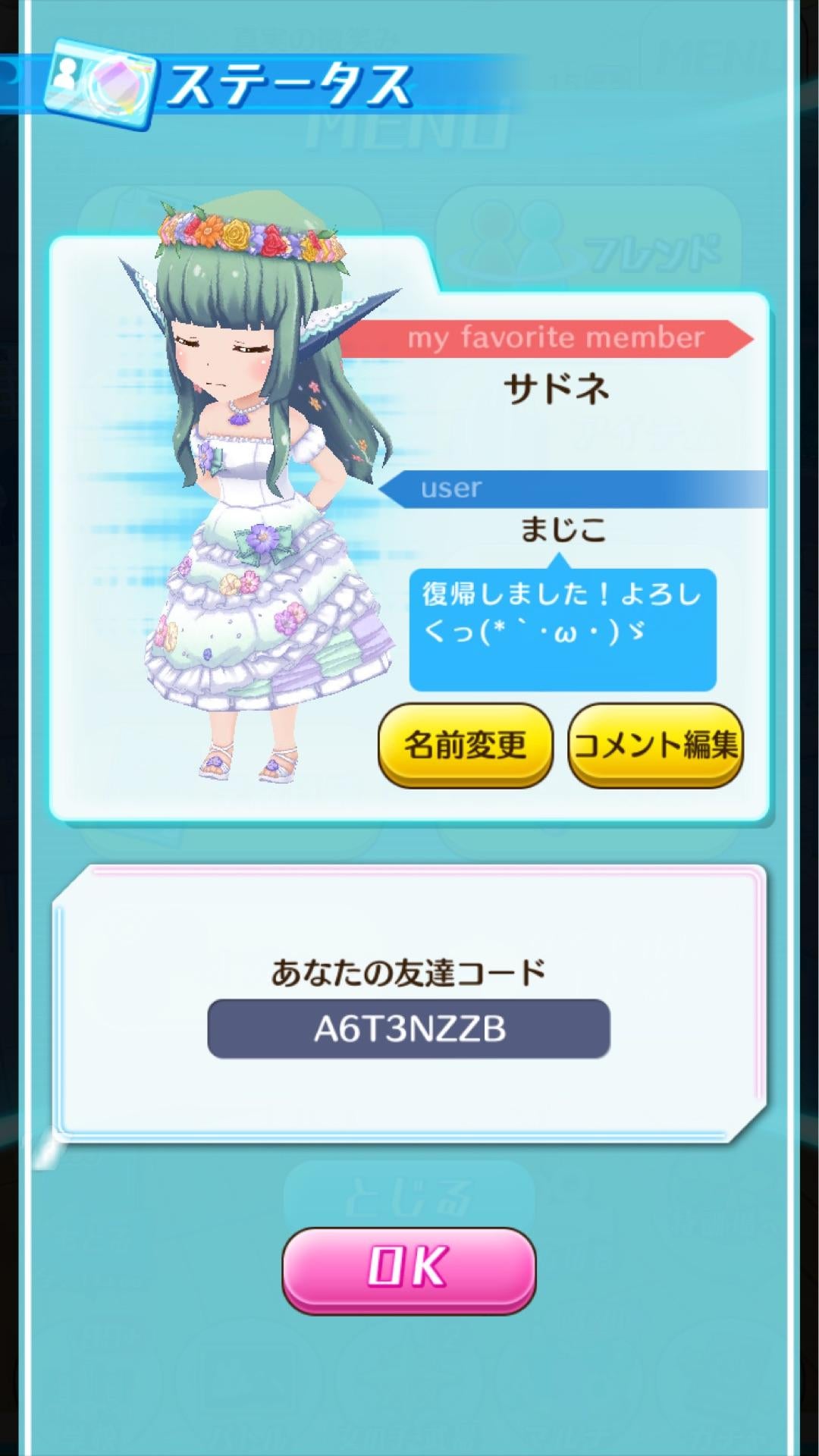Open the 名前変更 name change dialog

[x=465, y=745]
